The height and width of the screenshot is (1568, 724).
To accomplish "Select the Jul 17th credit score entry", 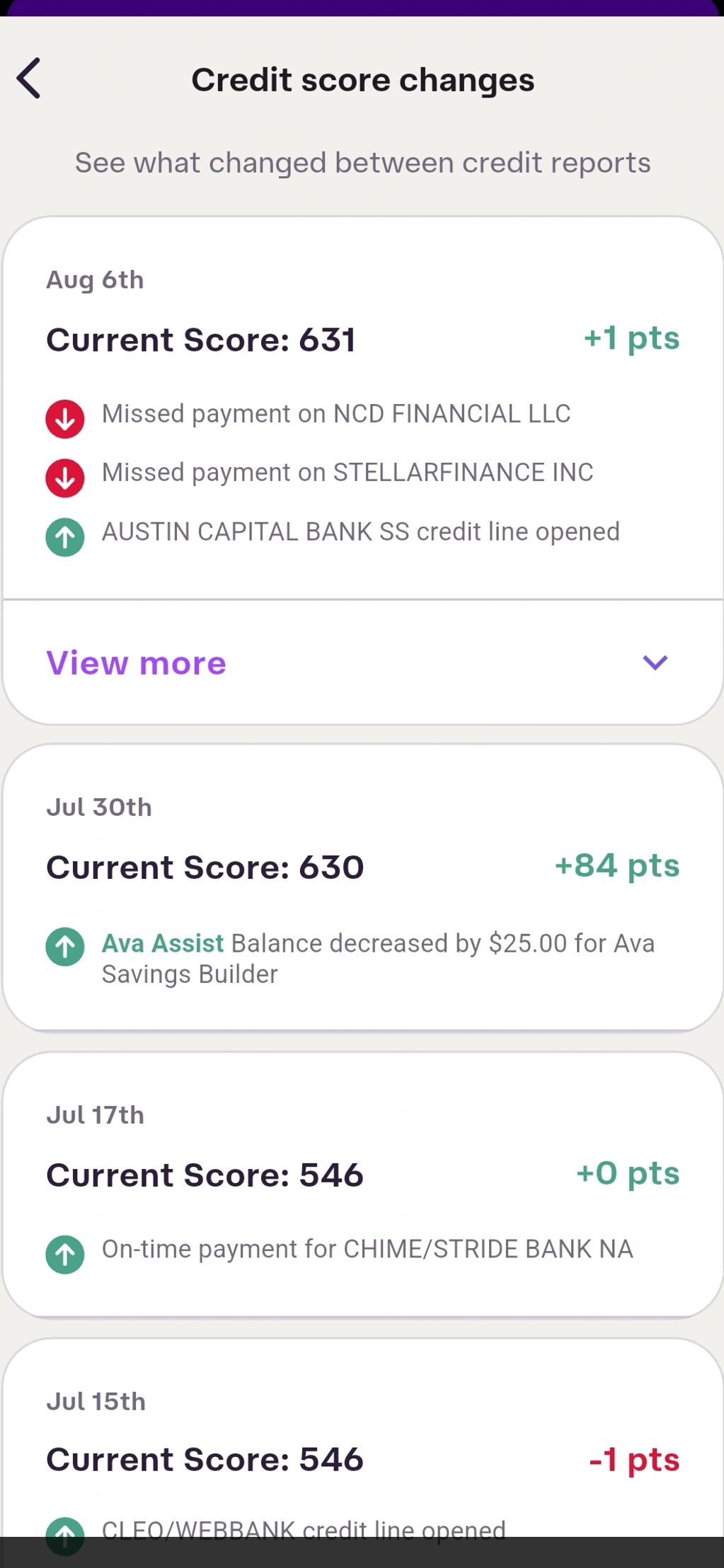I will pyautogui.click(x=362, y=1189).
